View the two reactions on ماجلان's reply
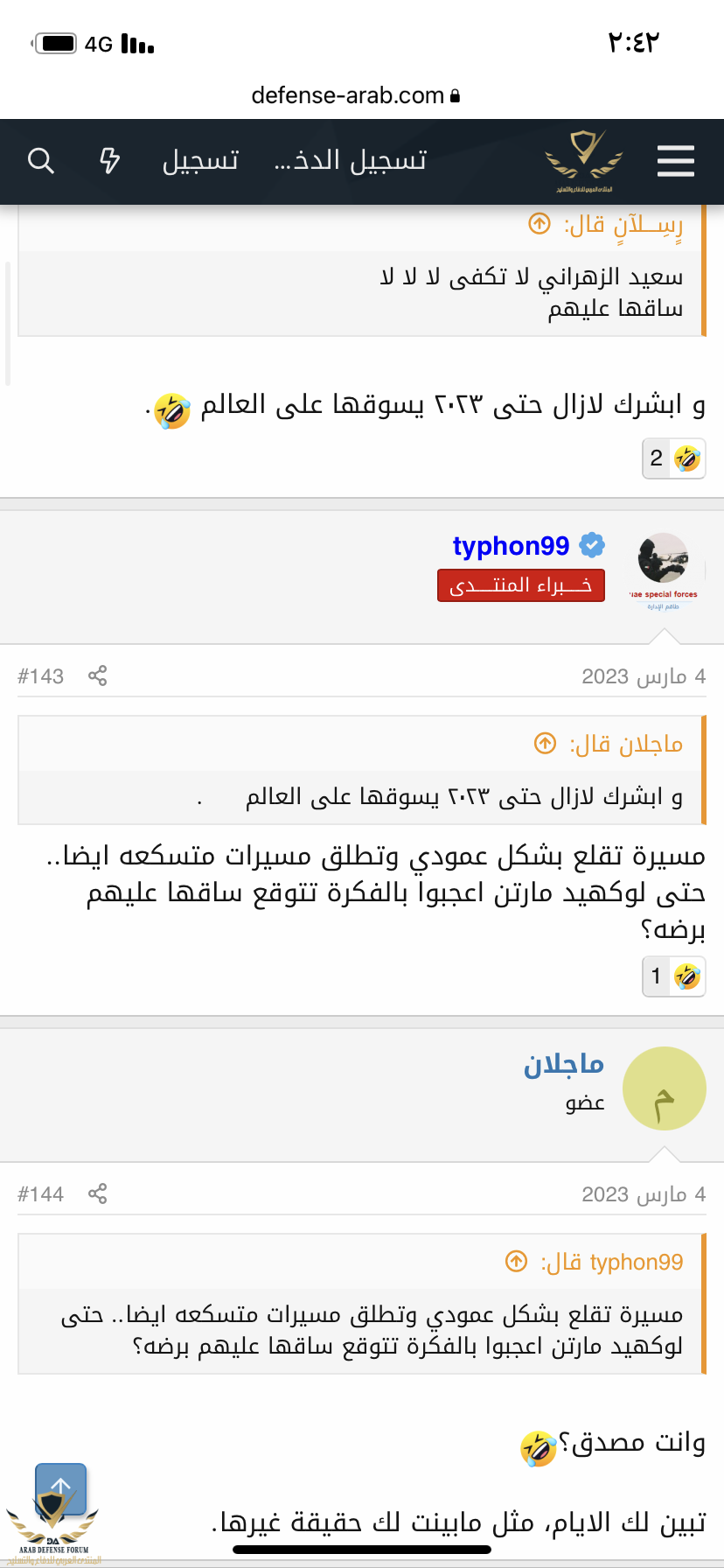 [x=674, y=458]
